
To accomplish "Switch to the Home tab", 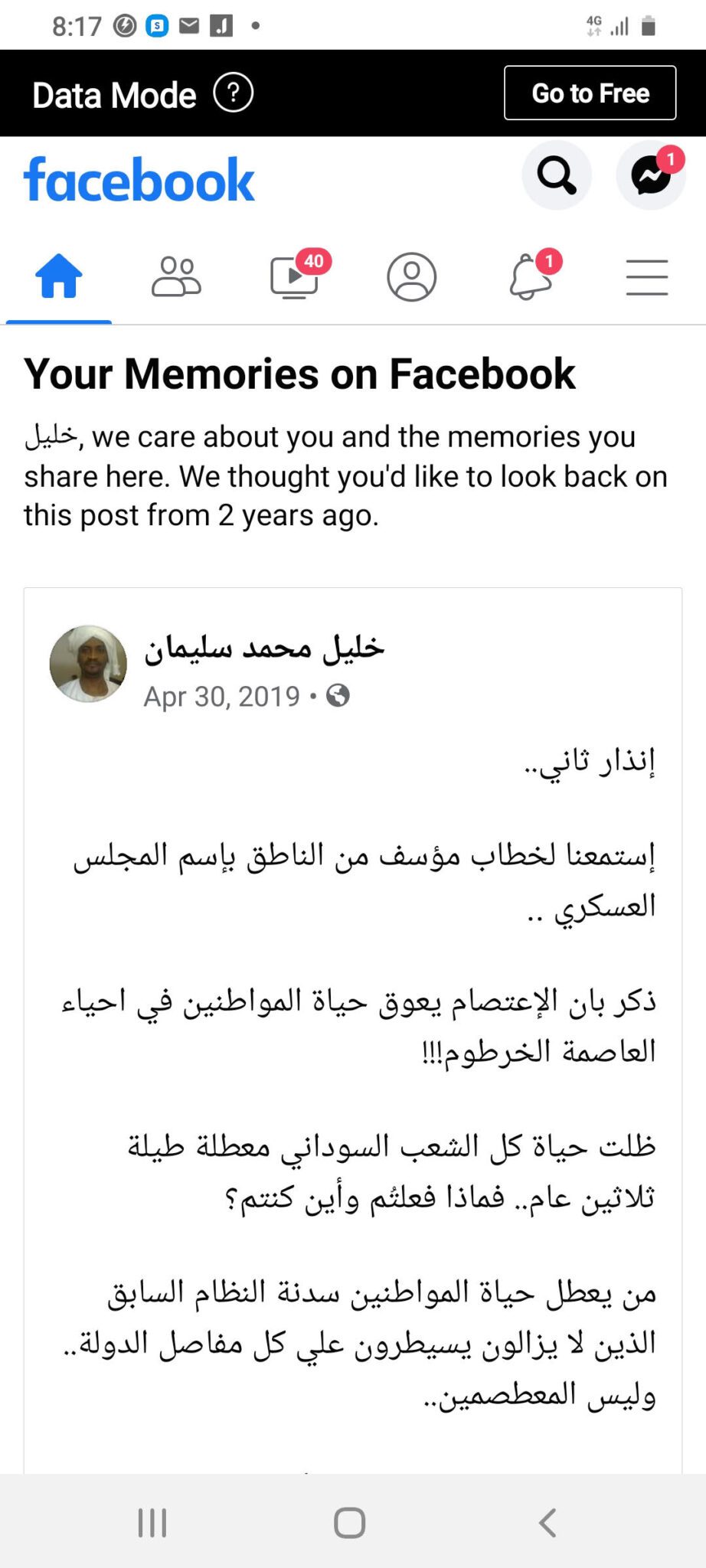I will [x=59, y=276].
